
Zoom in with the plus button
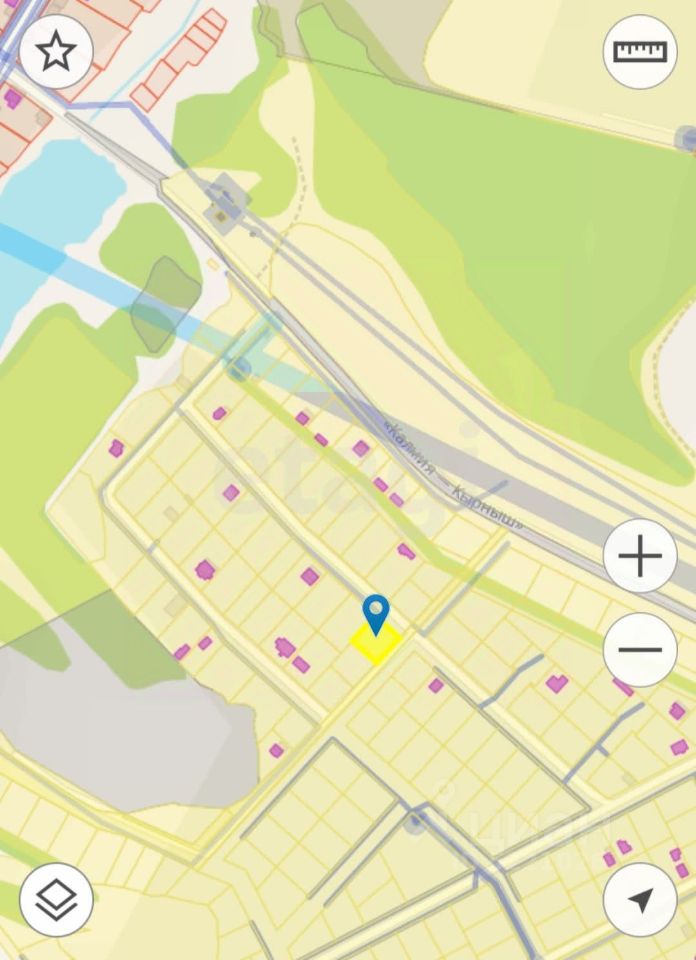[x=640, y=556]
